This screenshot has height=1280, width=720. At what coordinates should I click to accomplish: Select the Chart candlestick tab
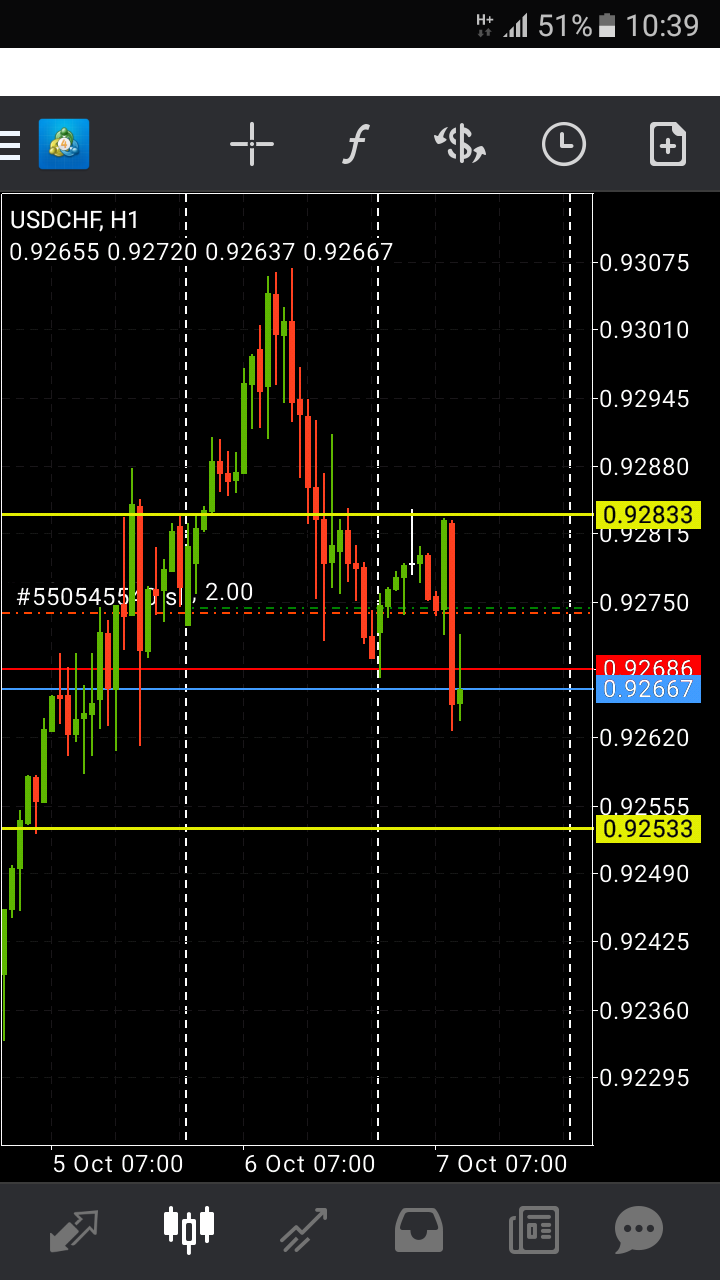click(x=189, y=1230)
